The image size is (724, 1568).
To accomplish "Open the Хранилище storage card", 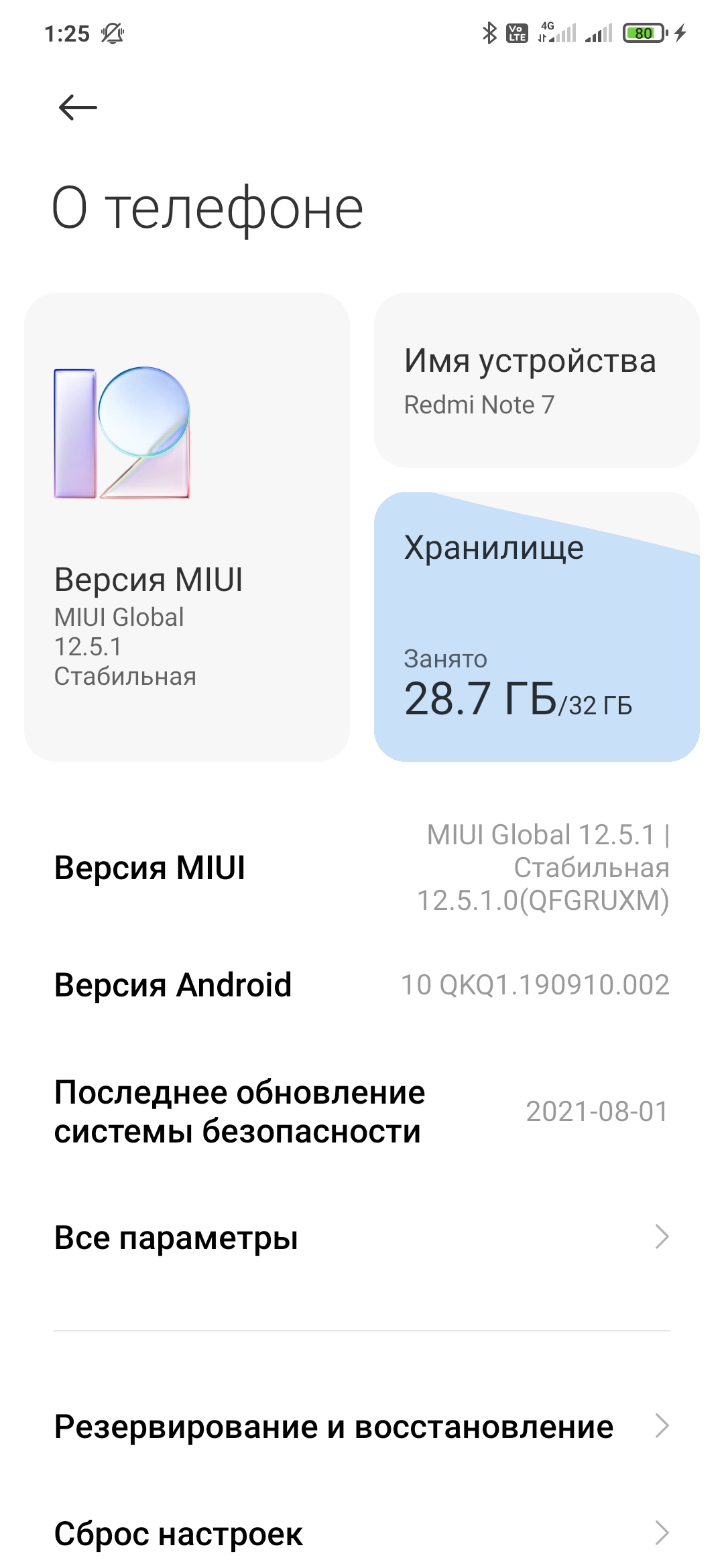I will click(536, 627).
